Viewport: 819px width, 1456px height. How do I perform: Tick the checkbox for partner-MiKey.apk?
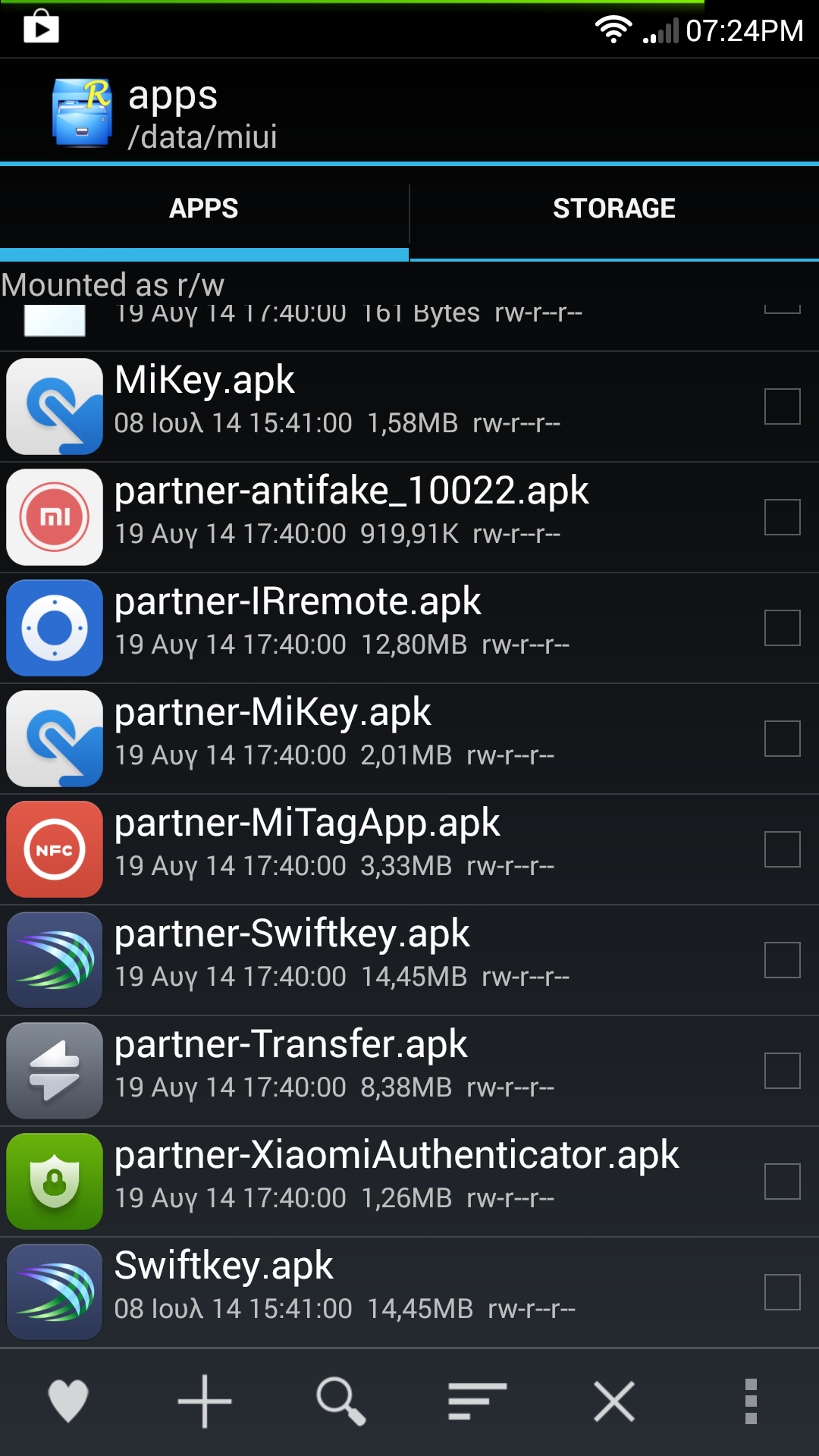[x=782, y=739]
